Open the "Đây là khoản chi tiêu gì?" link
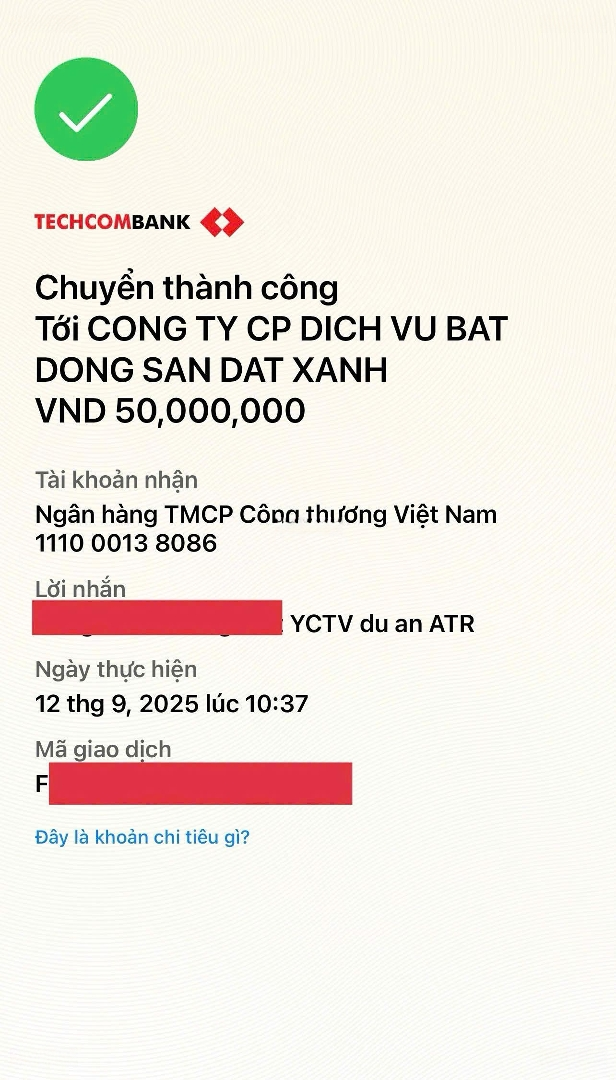Image resolution: width=616 pixels, height=1080 pixels. (x=142, y=837)
